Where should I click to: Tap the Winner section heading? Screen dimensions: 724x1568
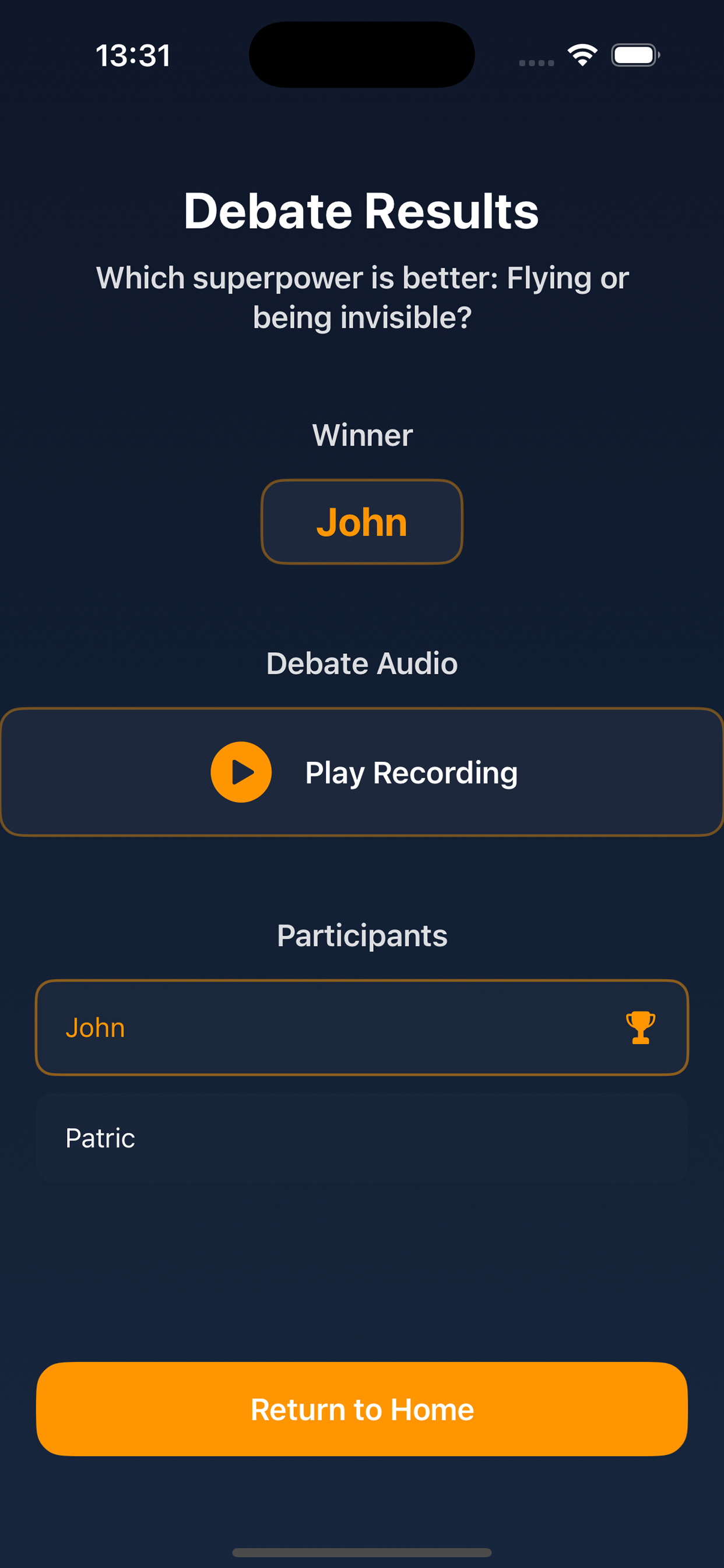362,435
